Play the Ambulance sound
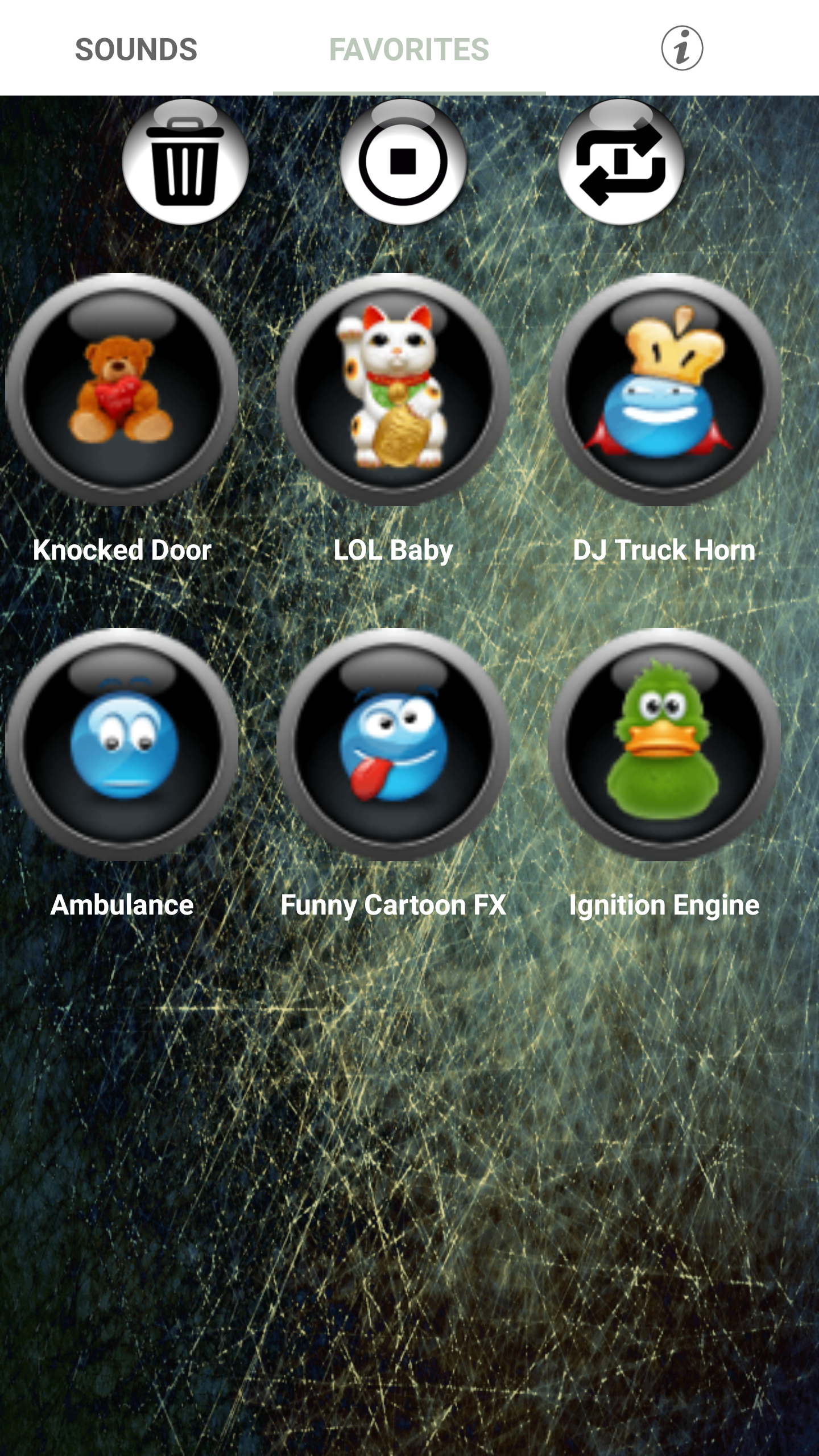 [122, 744]
